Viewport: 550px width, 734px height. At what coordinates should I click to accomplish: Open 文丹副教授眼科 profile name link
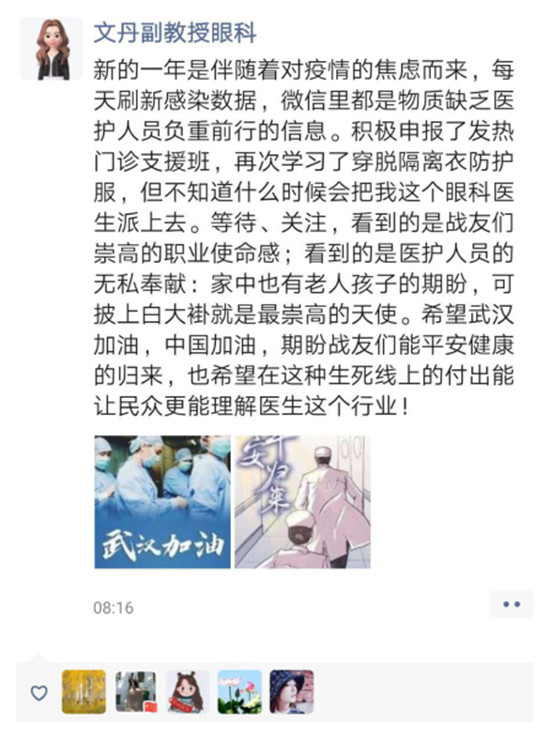[175, 33]
